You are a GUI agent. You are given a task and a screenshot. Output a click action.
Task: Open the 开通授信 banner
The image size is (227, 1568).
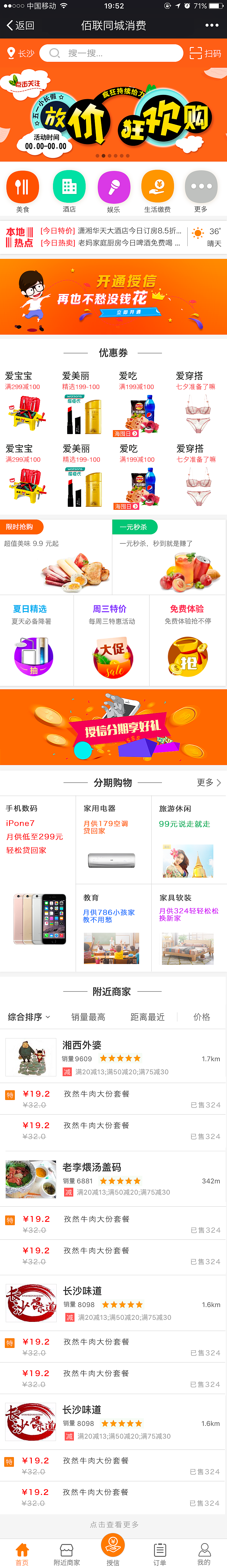(113, 296)
